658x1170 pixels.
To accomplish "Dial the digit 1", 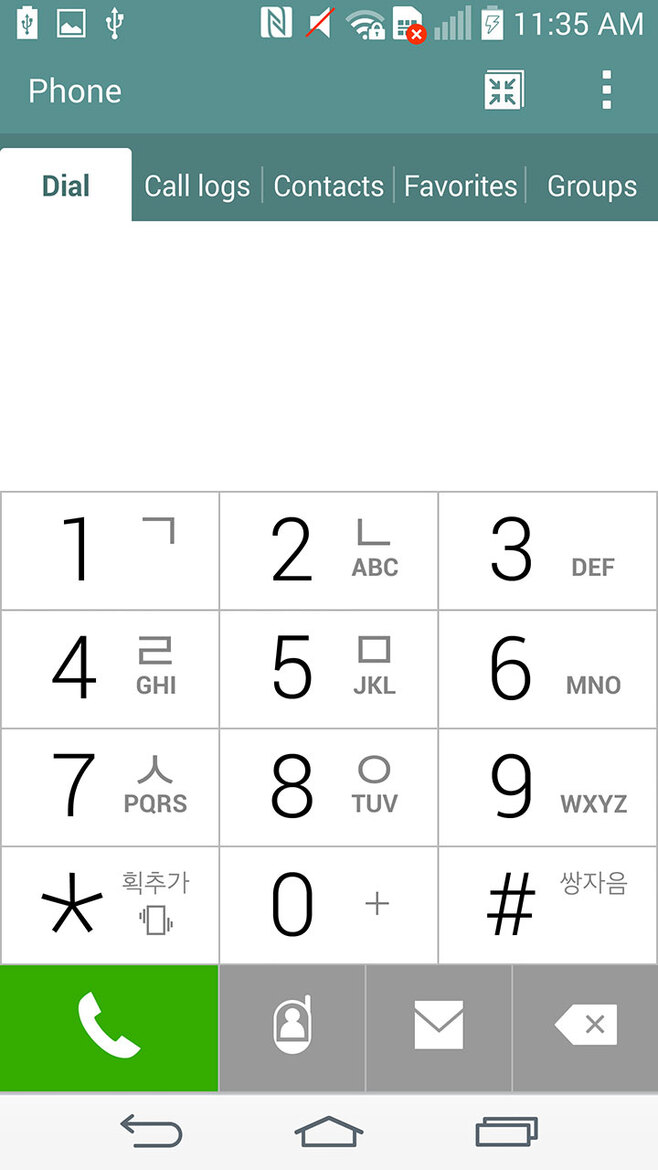I will (110, 551).
